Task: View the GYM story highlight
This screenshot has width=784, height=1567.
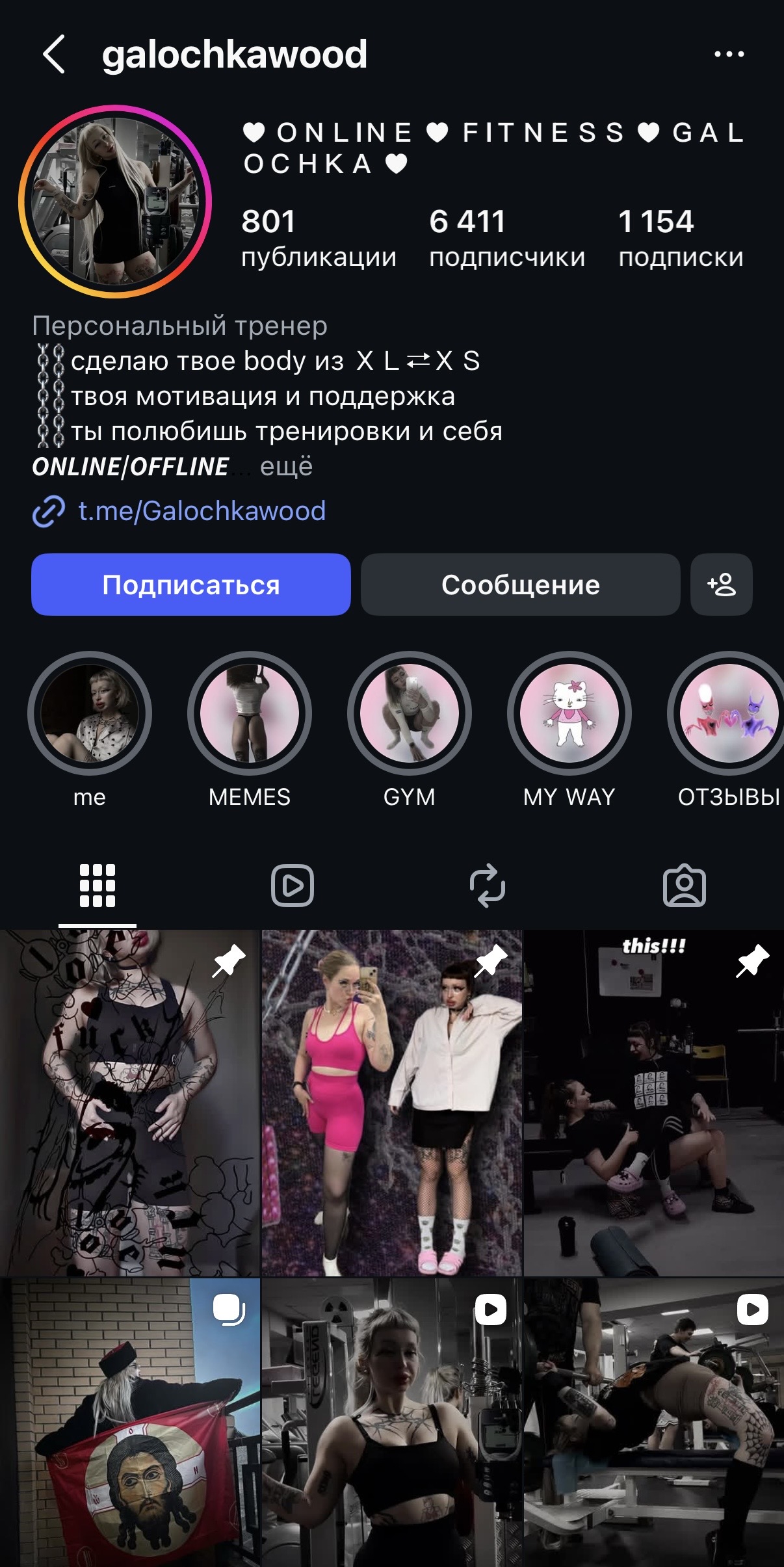Action: pos(410,713)
